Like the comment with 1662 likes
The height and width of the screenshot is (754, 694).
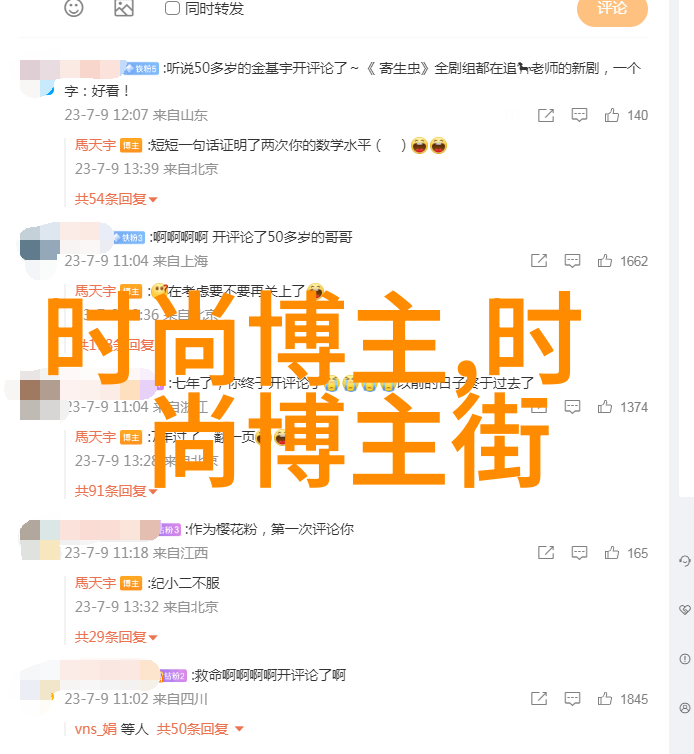click(x=604, y=261)
